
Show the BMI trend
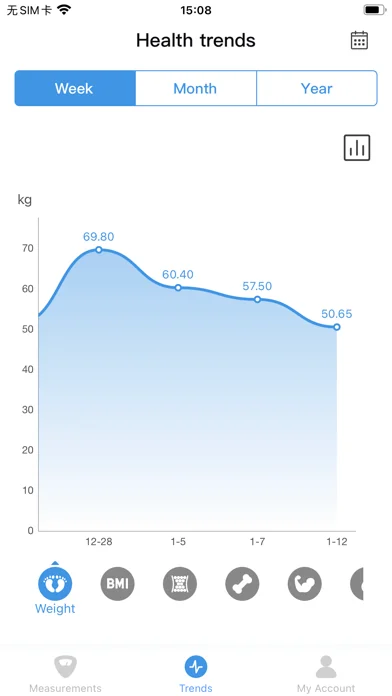pos(118,584)
